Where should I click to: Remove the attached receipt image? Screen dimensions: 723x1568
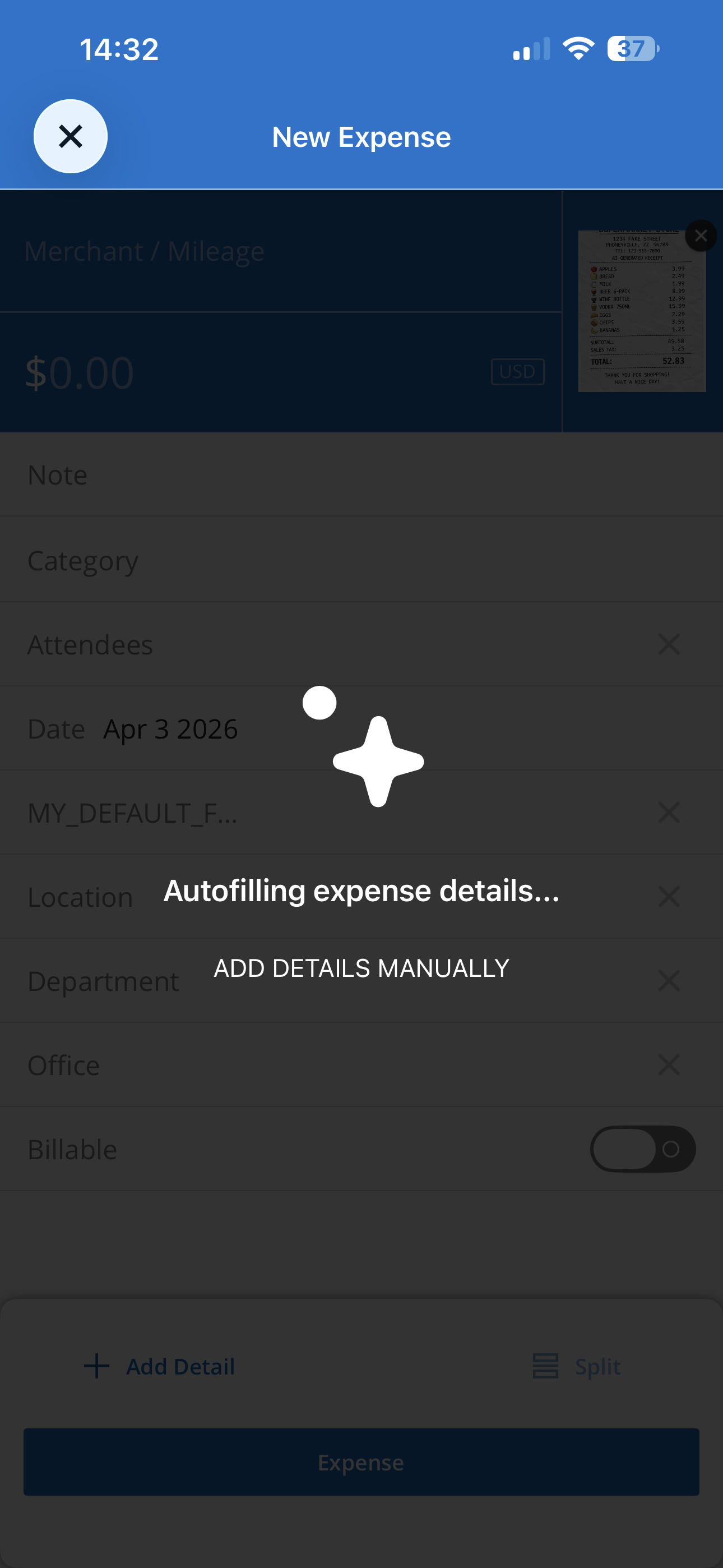[x=701, y=236]
